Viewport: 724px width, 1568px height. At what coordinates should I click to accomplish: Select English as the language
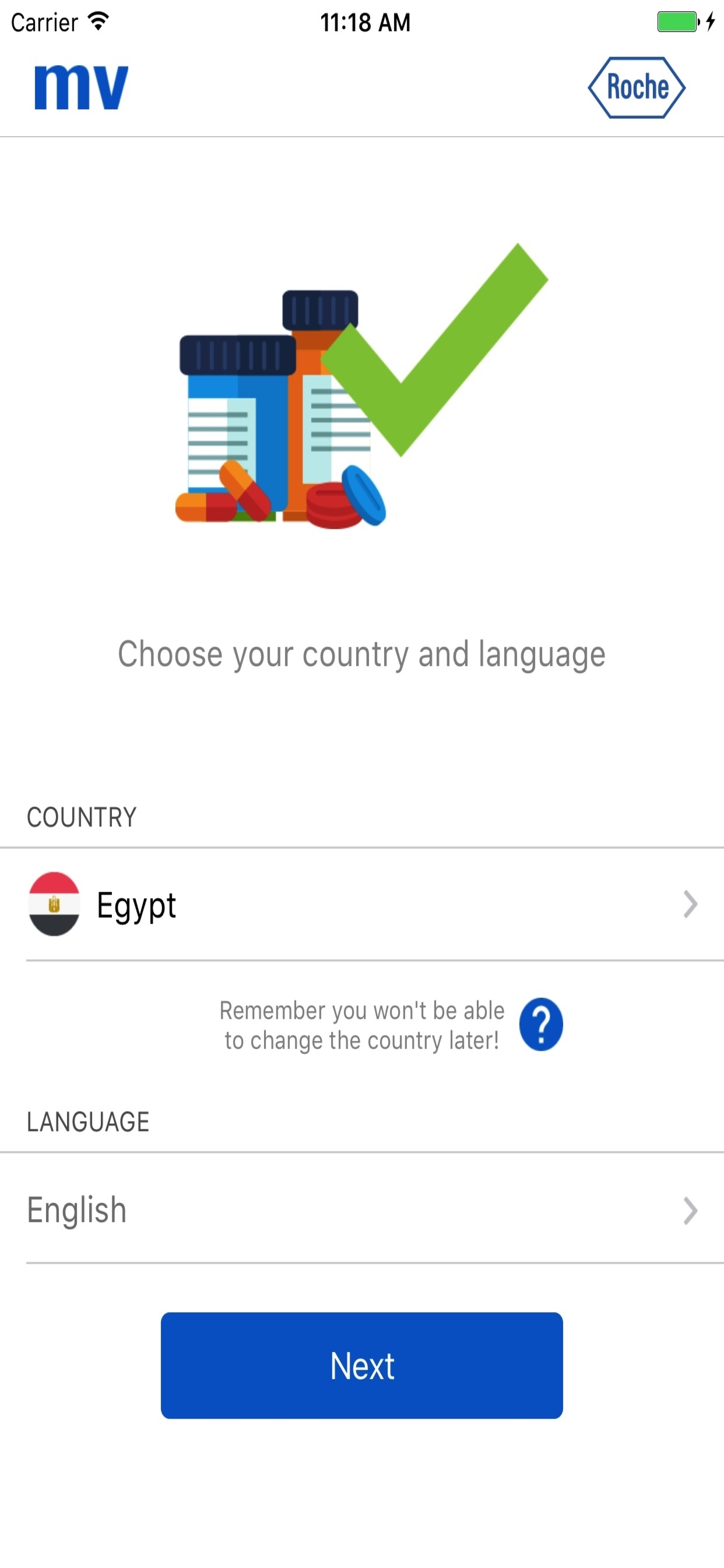tap(77, 1210)
